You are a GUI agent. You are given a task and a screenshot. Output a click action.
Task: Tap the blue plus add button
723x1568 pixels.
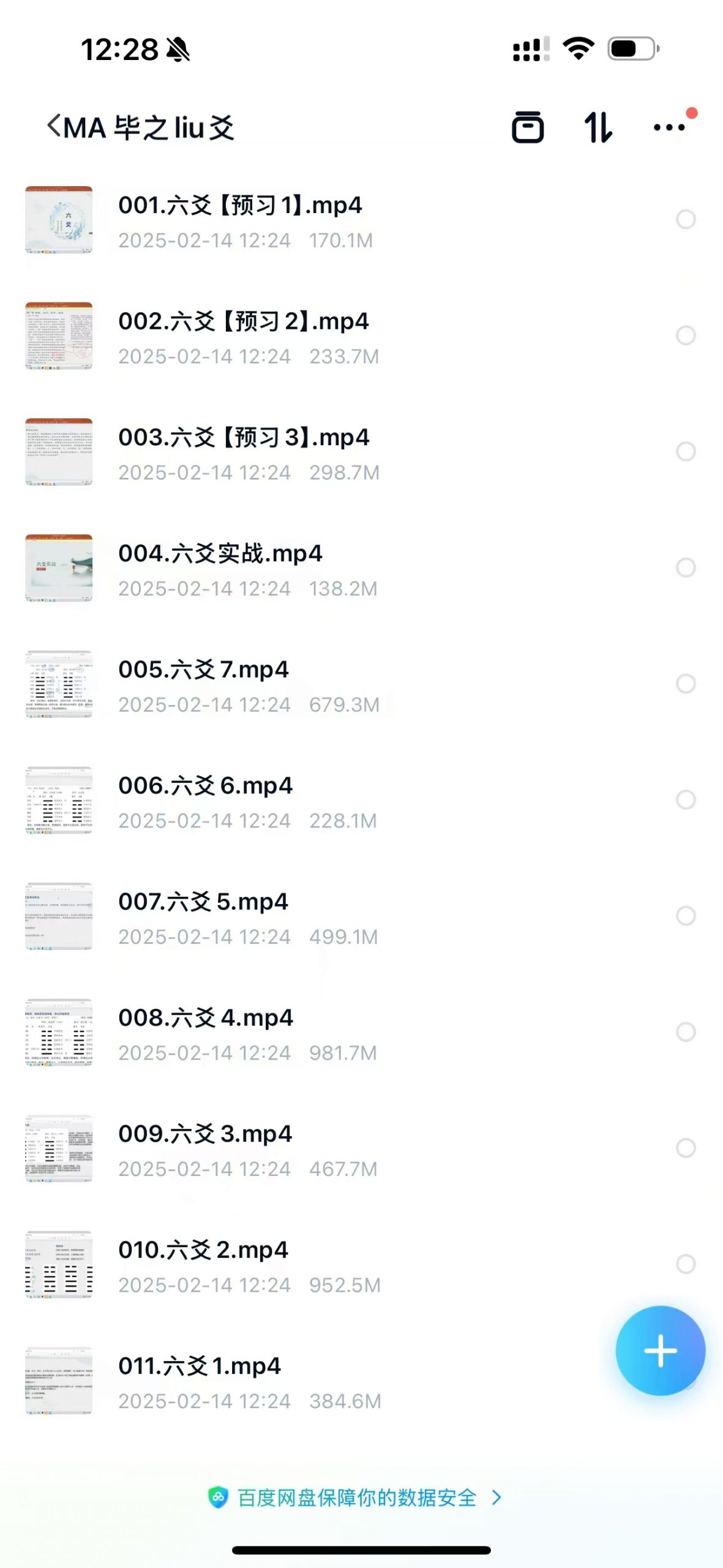point(660,1351)
